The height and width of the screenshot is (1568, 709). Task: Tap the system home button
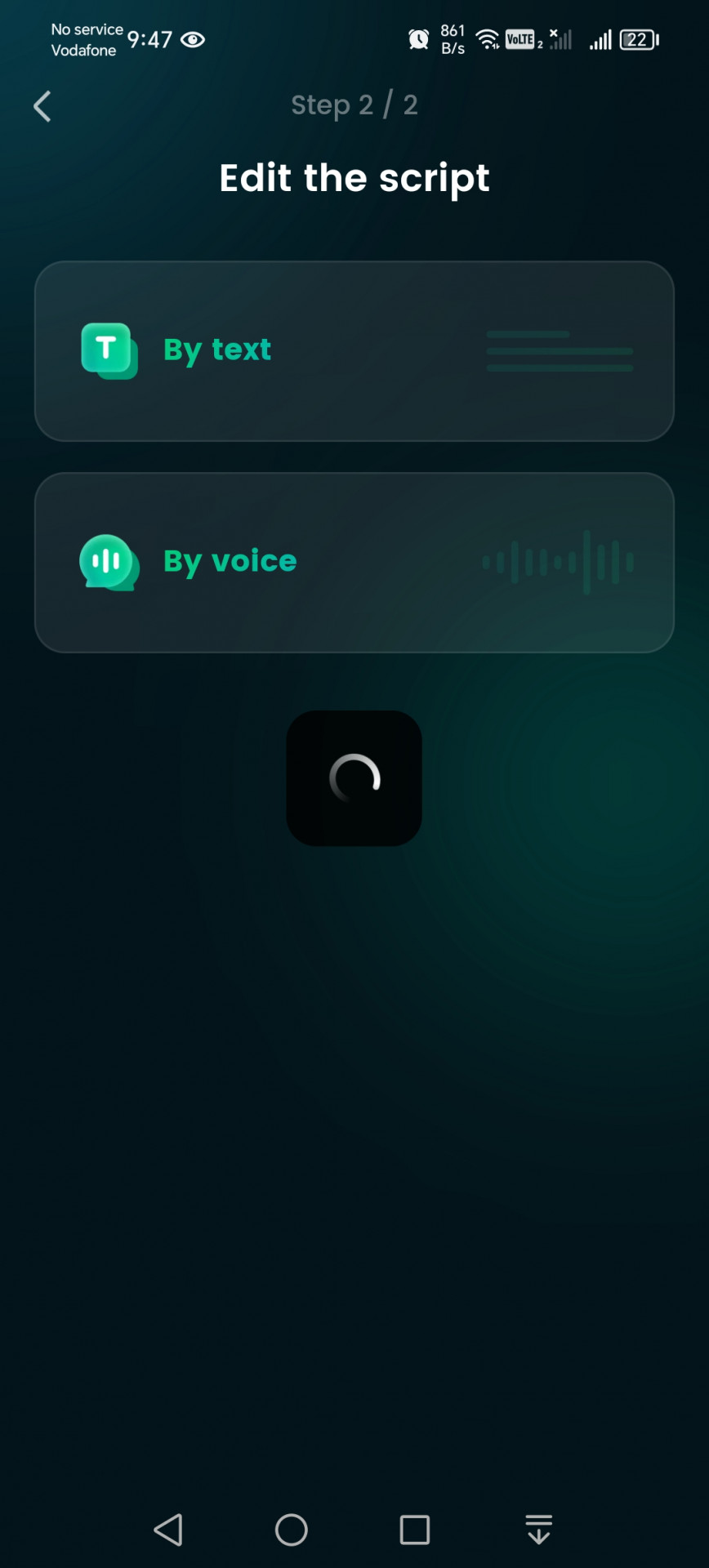click(x=292, y=1530)
